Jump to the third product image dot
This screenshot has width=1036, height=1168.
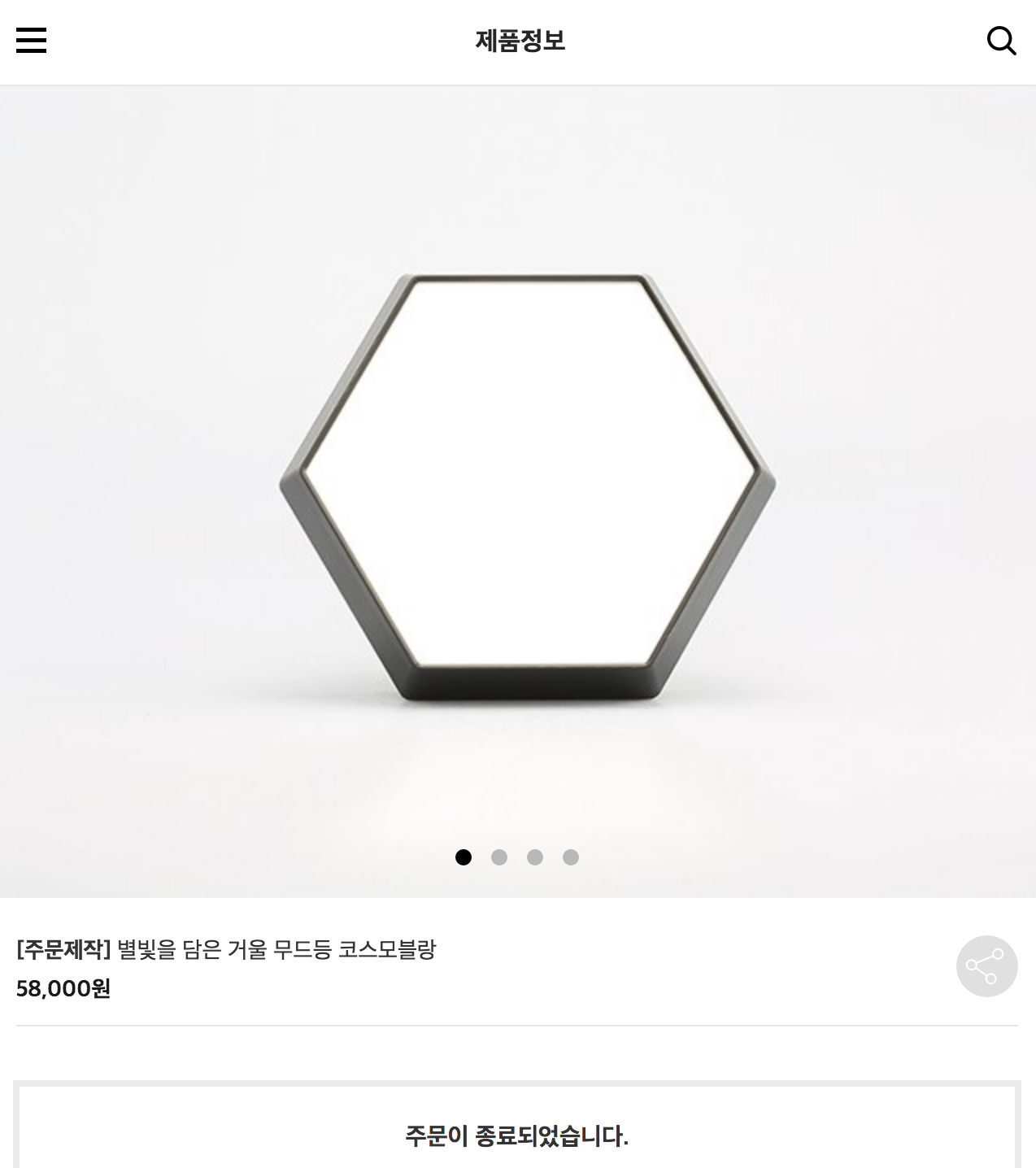coord(535,857)
